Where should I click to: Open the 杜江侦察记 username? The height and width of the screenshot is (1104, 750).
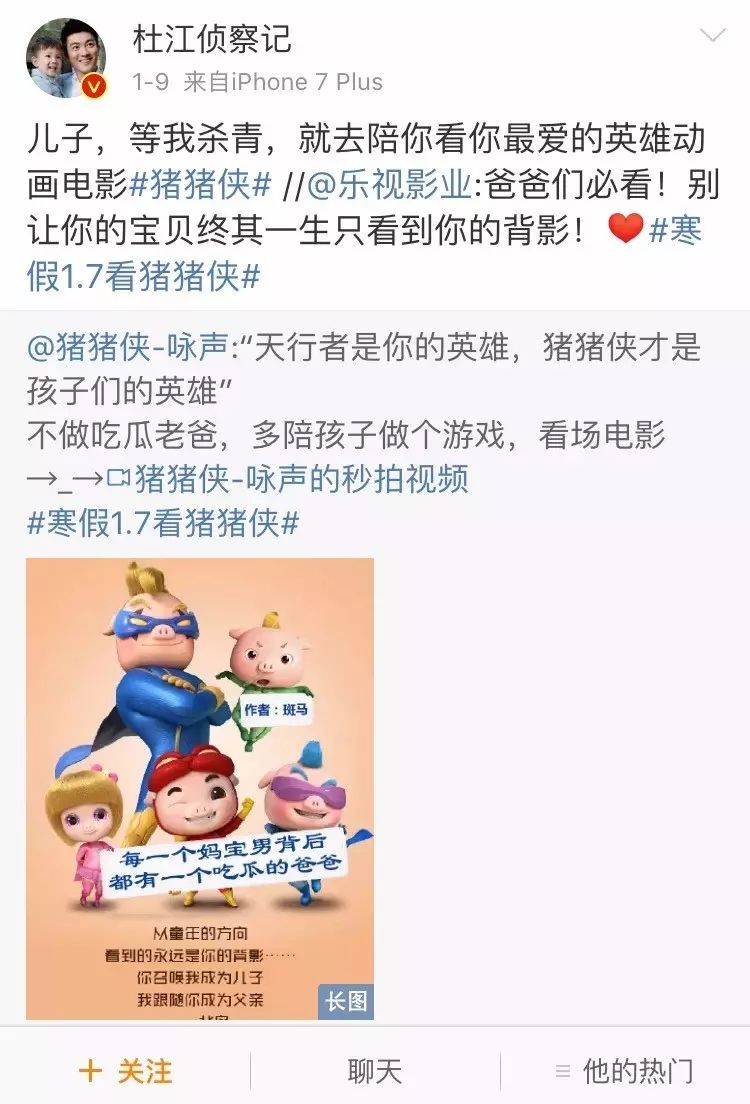click(x=212, y=38)
